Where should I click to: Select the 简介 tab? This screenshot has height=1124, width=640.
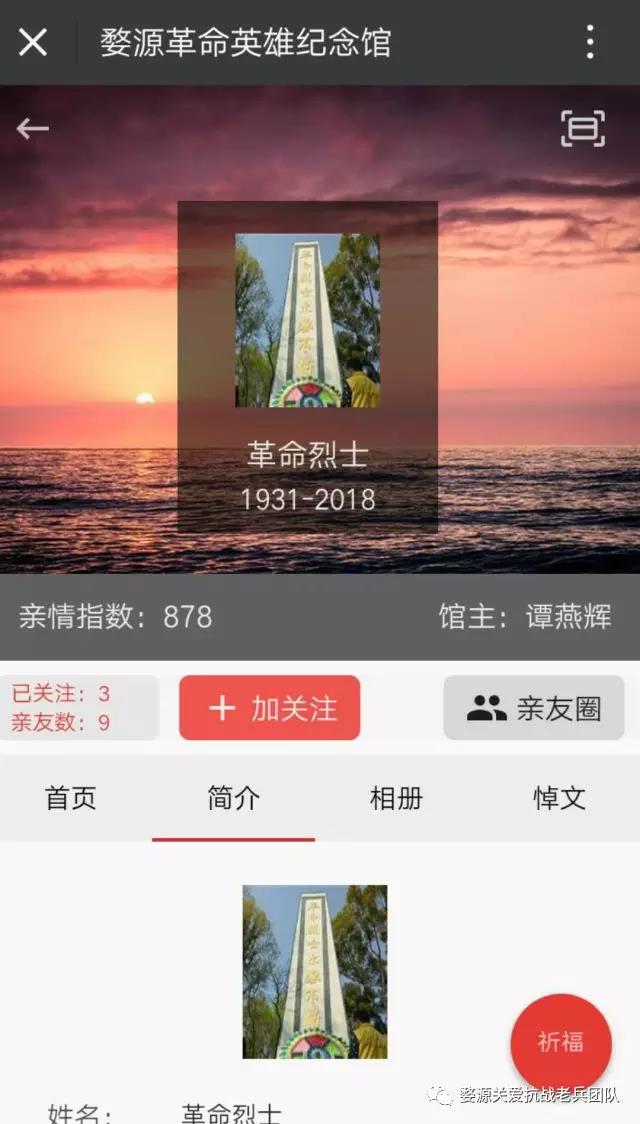coord(233,798)
